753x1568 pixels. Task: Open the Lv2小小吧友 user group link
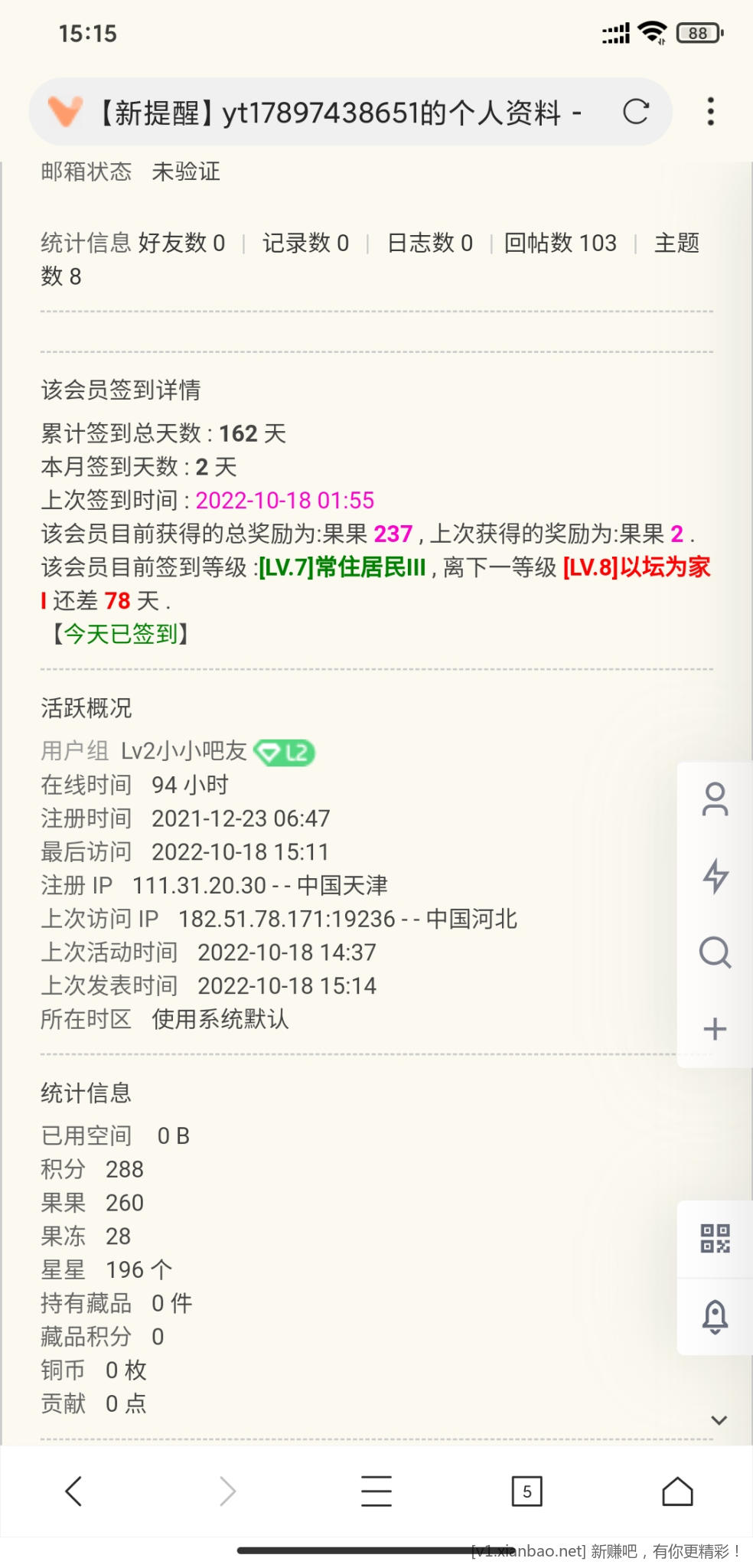pos(184,751)
